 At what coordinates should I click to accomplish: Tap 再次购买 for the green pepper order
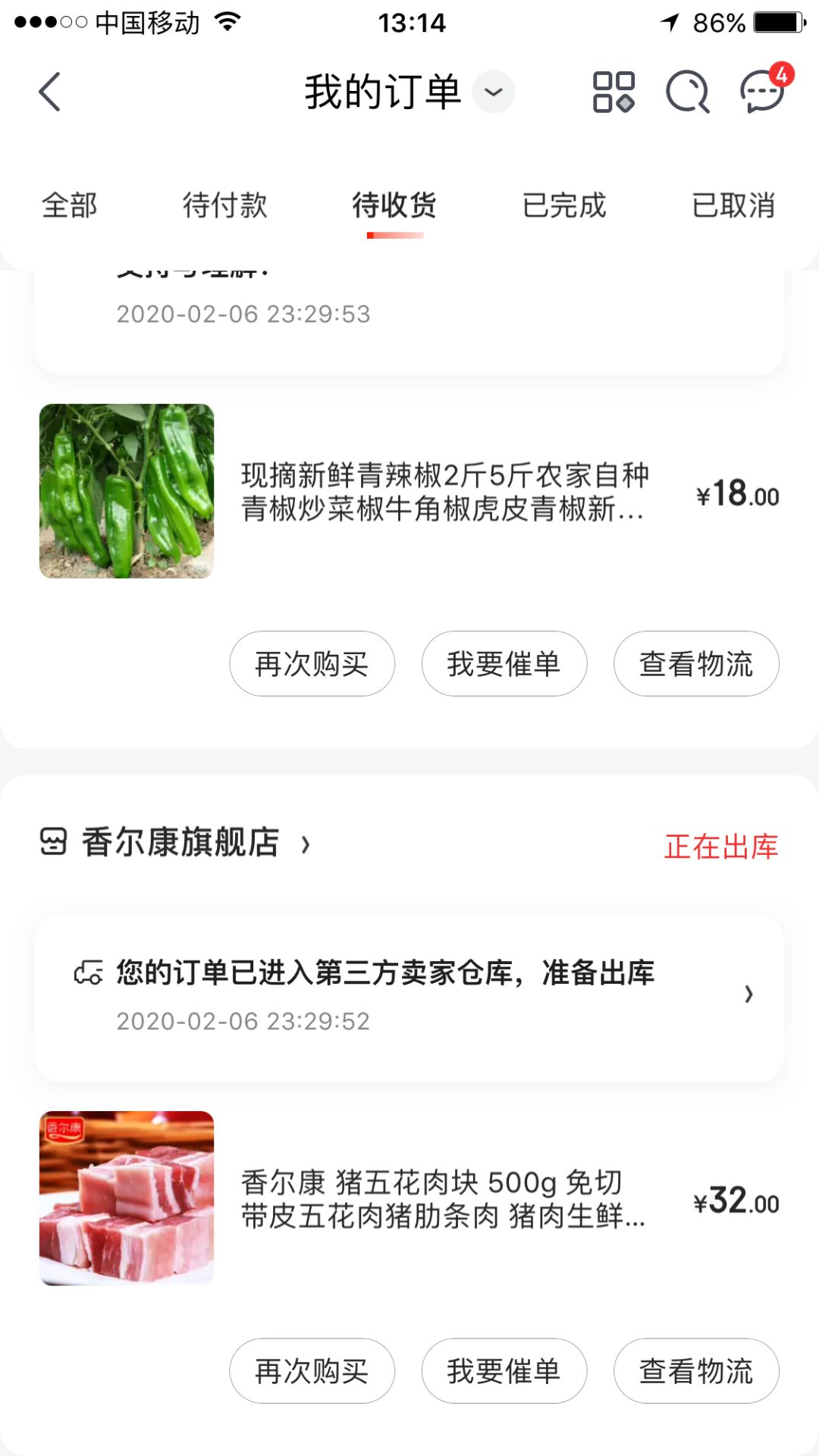click(312, 663)
